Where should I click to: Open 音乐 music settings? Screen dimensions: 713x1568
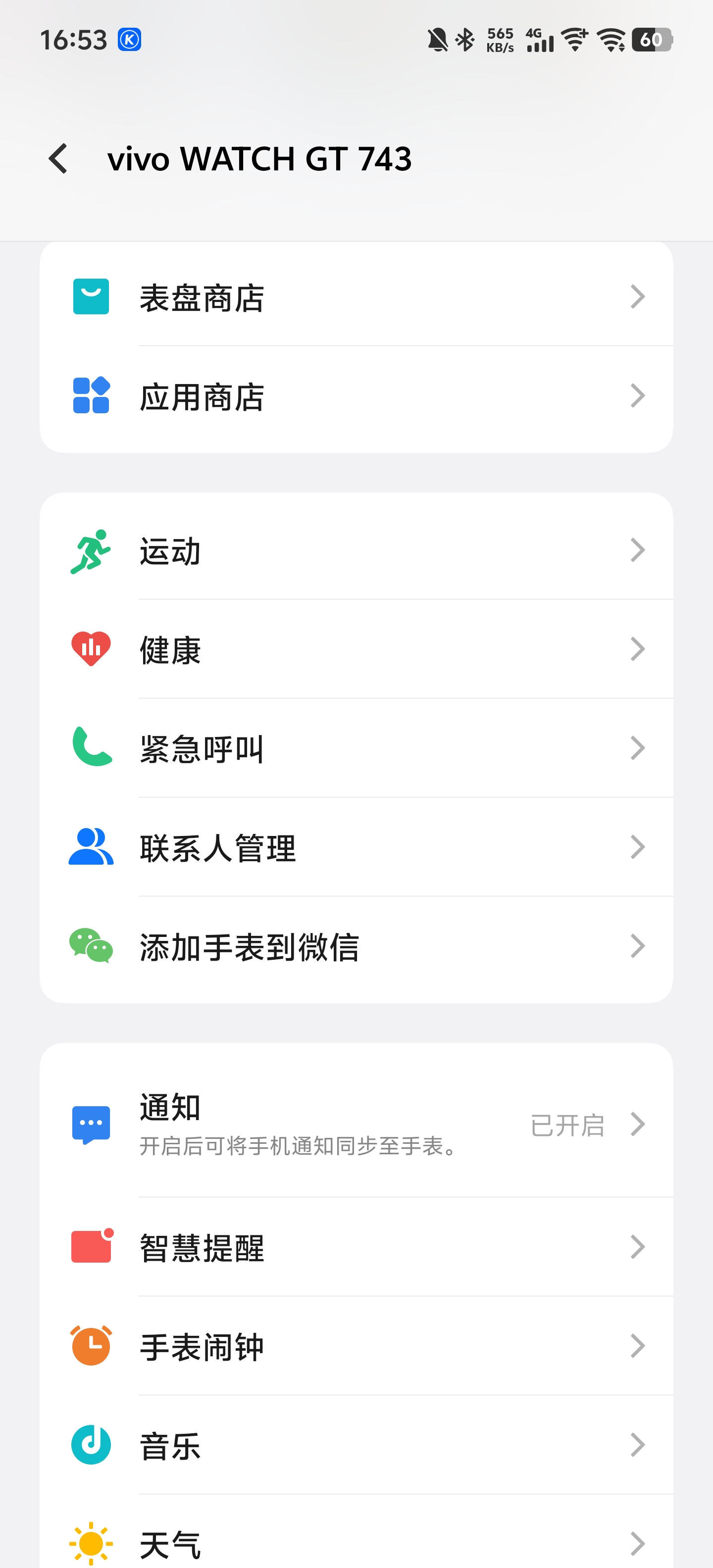click(x=356, y=1445)
